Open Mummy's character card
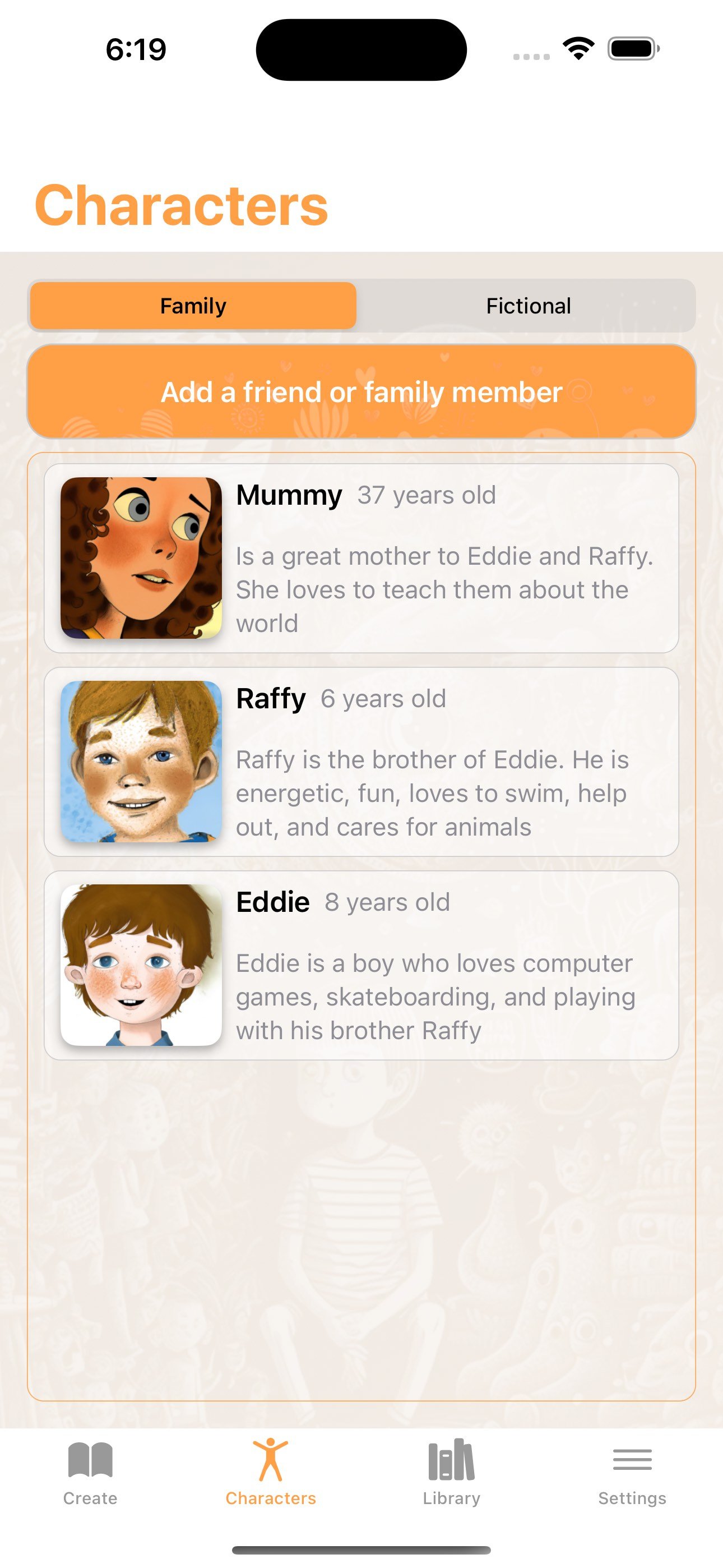The image size is (723, 1568). pos(361,558)
